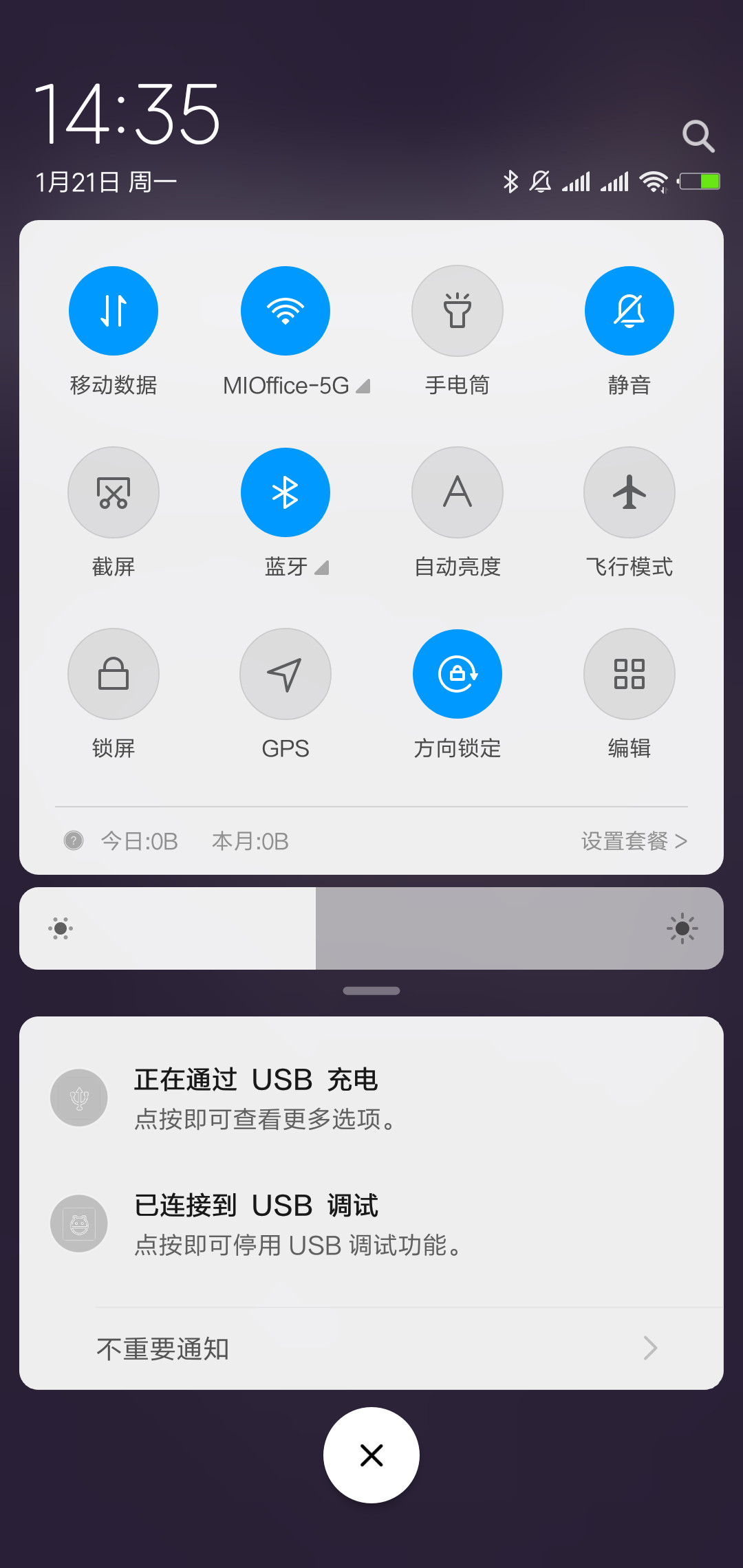Enable the GPS tile
This screenshot has height=1568, width=743.
click(x=286, y=674)
